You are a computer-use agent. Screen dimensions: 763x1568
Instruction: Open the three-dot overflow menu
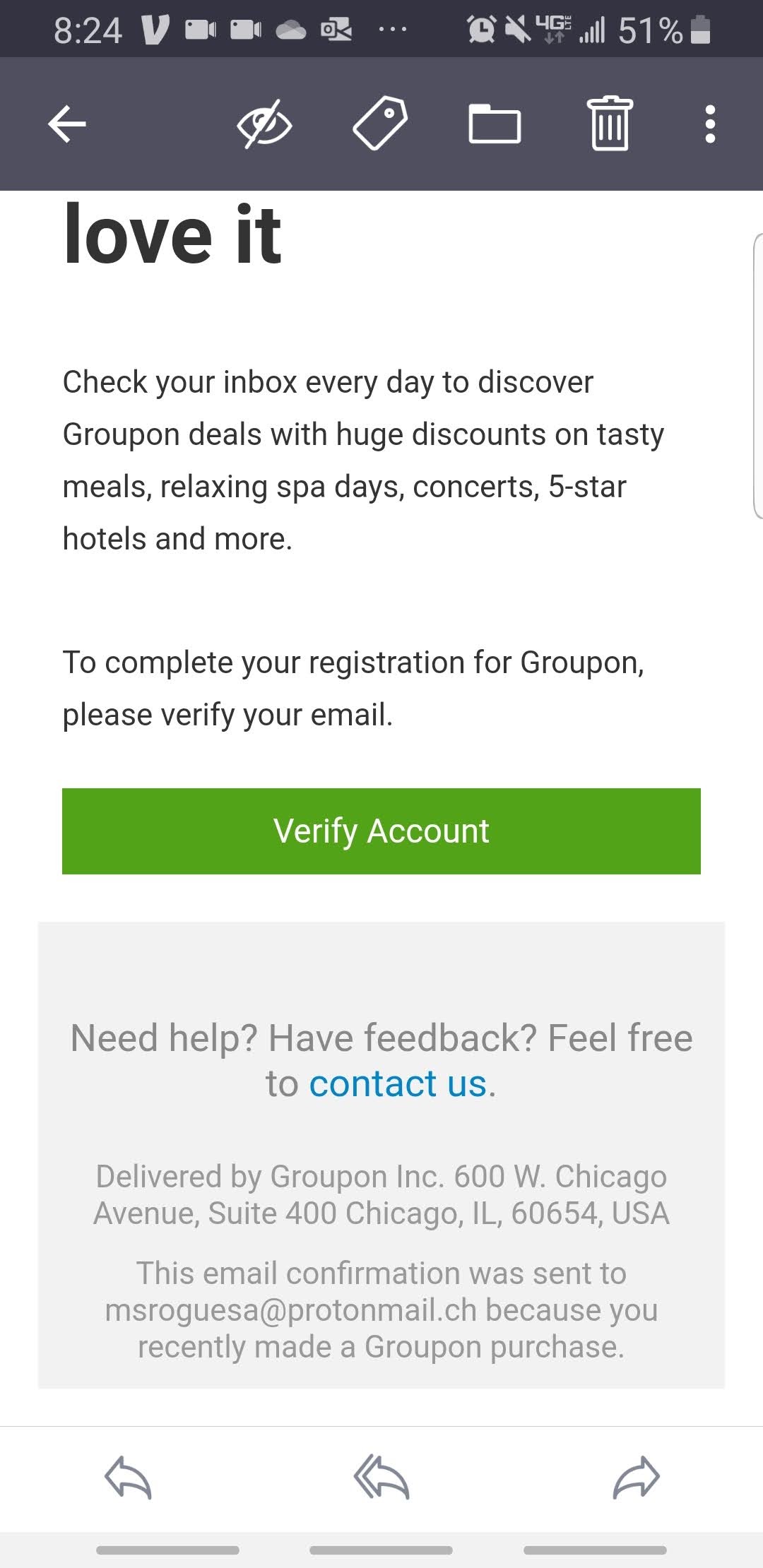click(x=710, y=124)
